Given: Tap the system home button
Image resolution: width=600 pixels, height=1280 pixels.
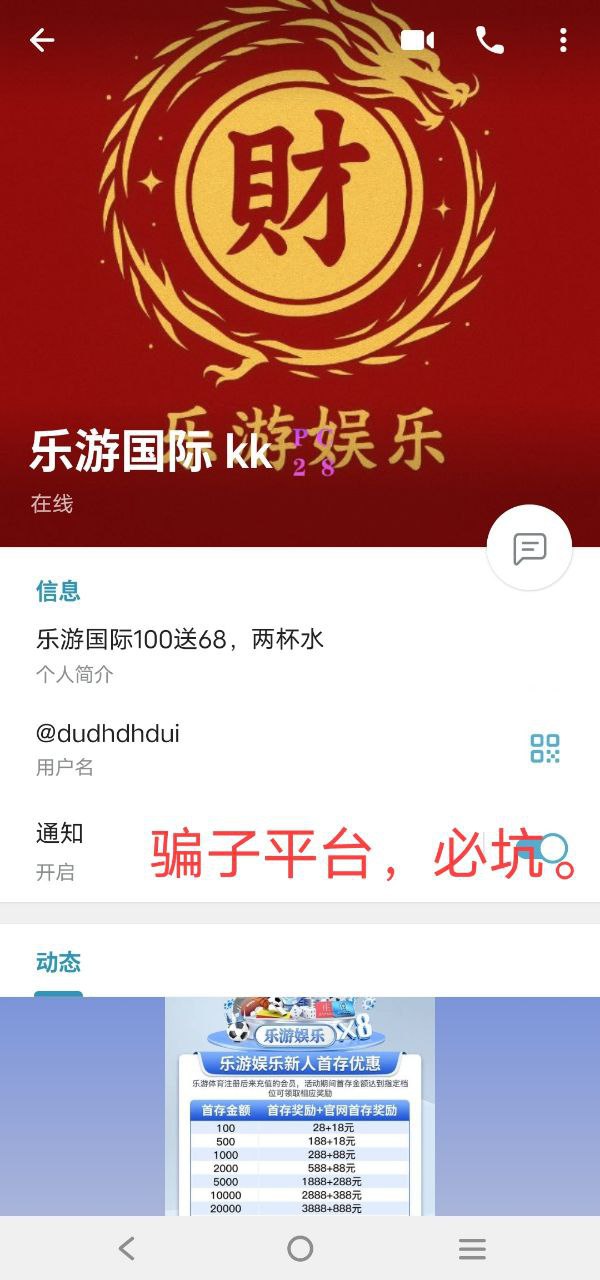Looking at the screenshot, I should 300,1248.
